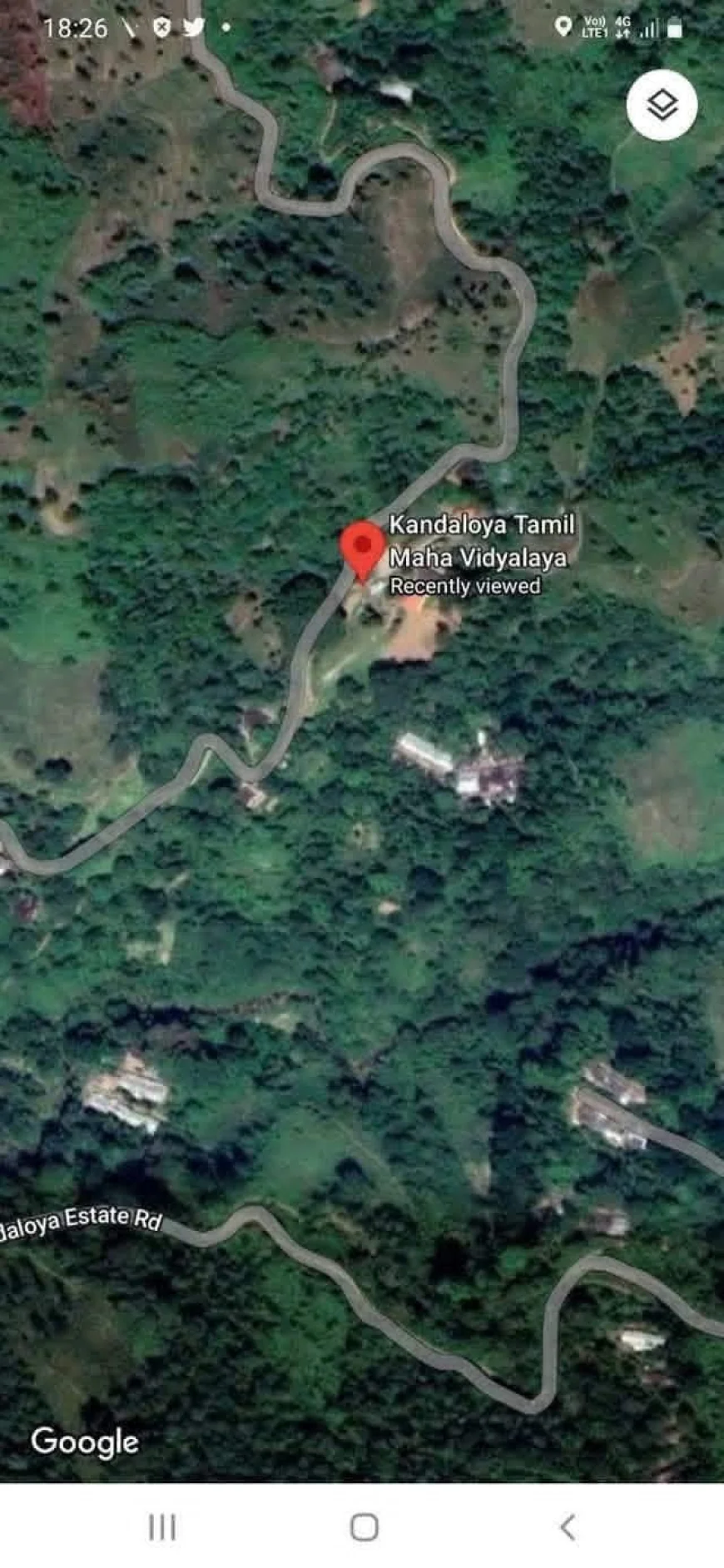
Task: Show recent apps
Action: click(x=161, y=1526)
